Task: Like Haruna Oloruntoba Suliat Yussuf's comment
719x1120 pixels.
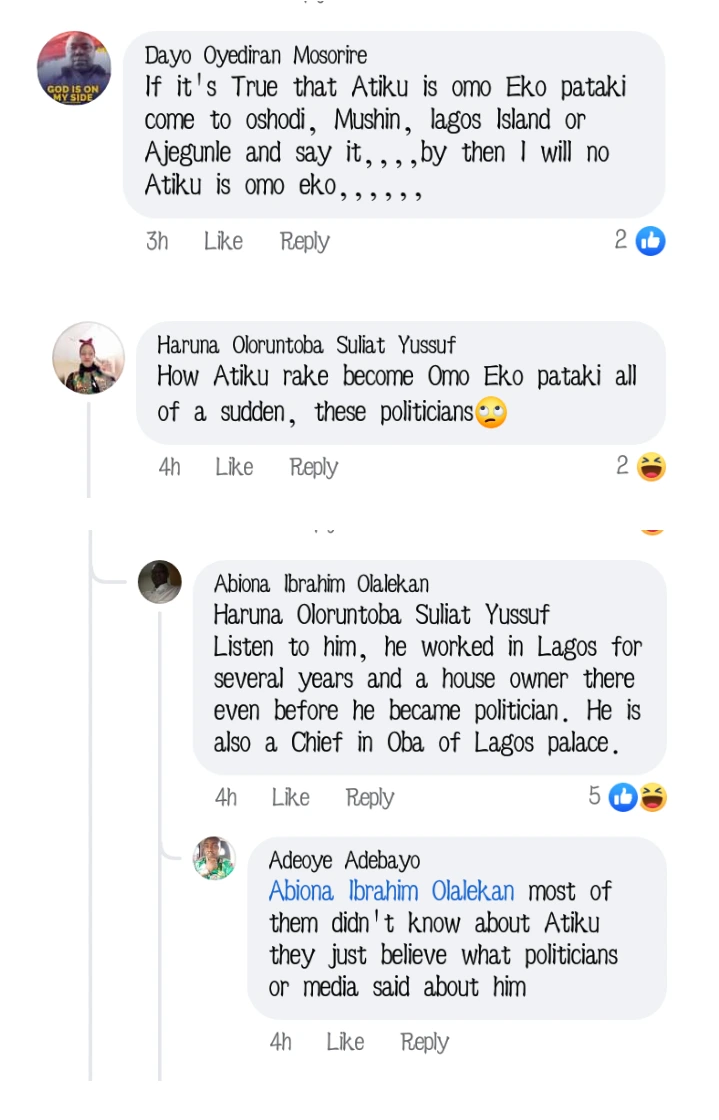Action: tap(234, 467)
